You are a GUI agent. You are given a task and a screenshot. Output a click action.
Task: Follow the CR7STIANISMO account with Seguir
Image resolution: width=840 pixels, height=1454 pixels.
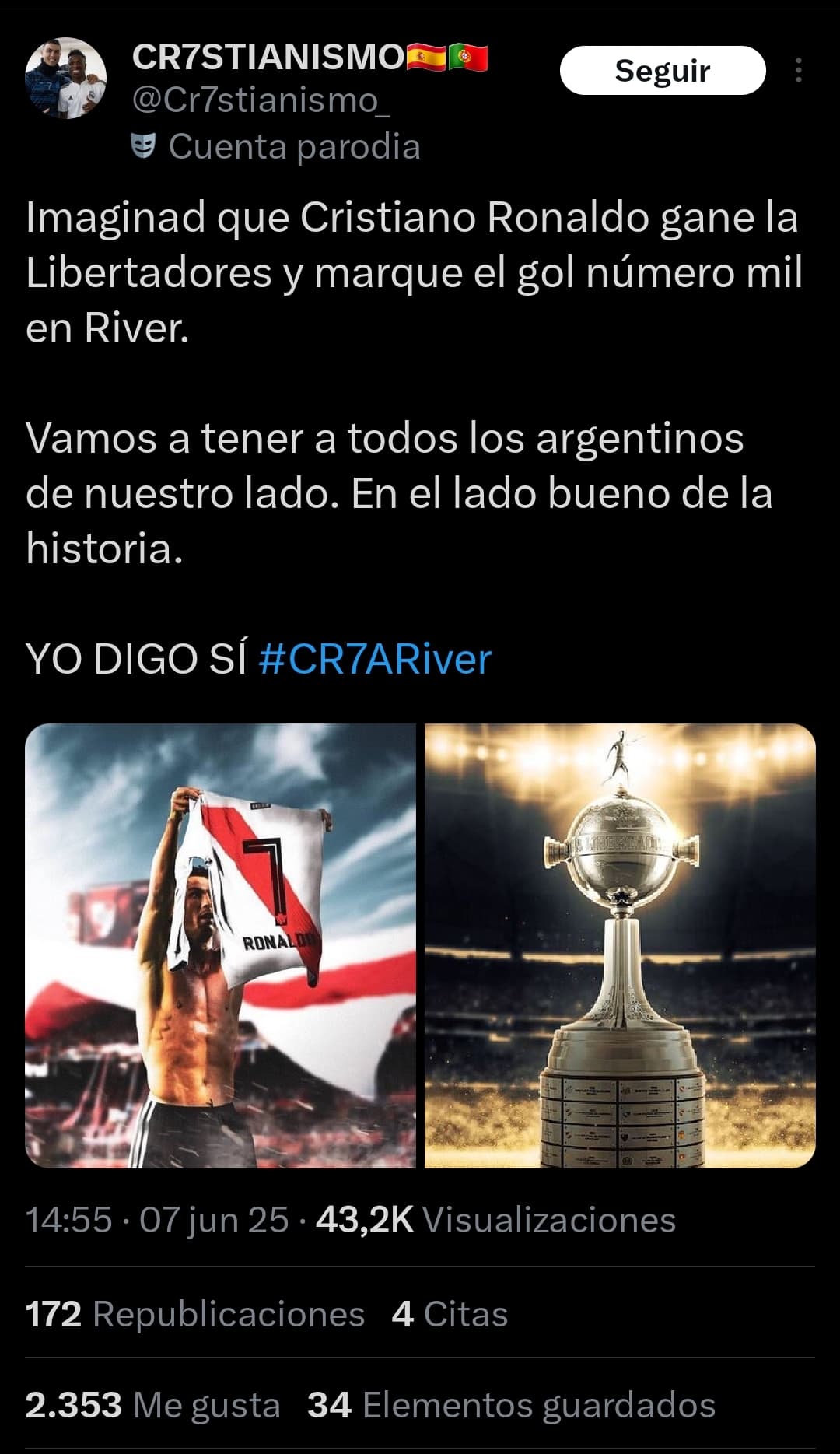pos(663,71)
